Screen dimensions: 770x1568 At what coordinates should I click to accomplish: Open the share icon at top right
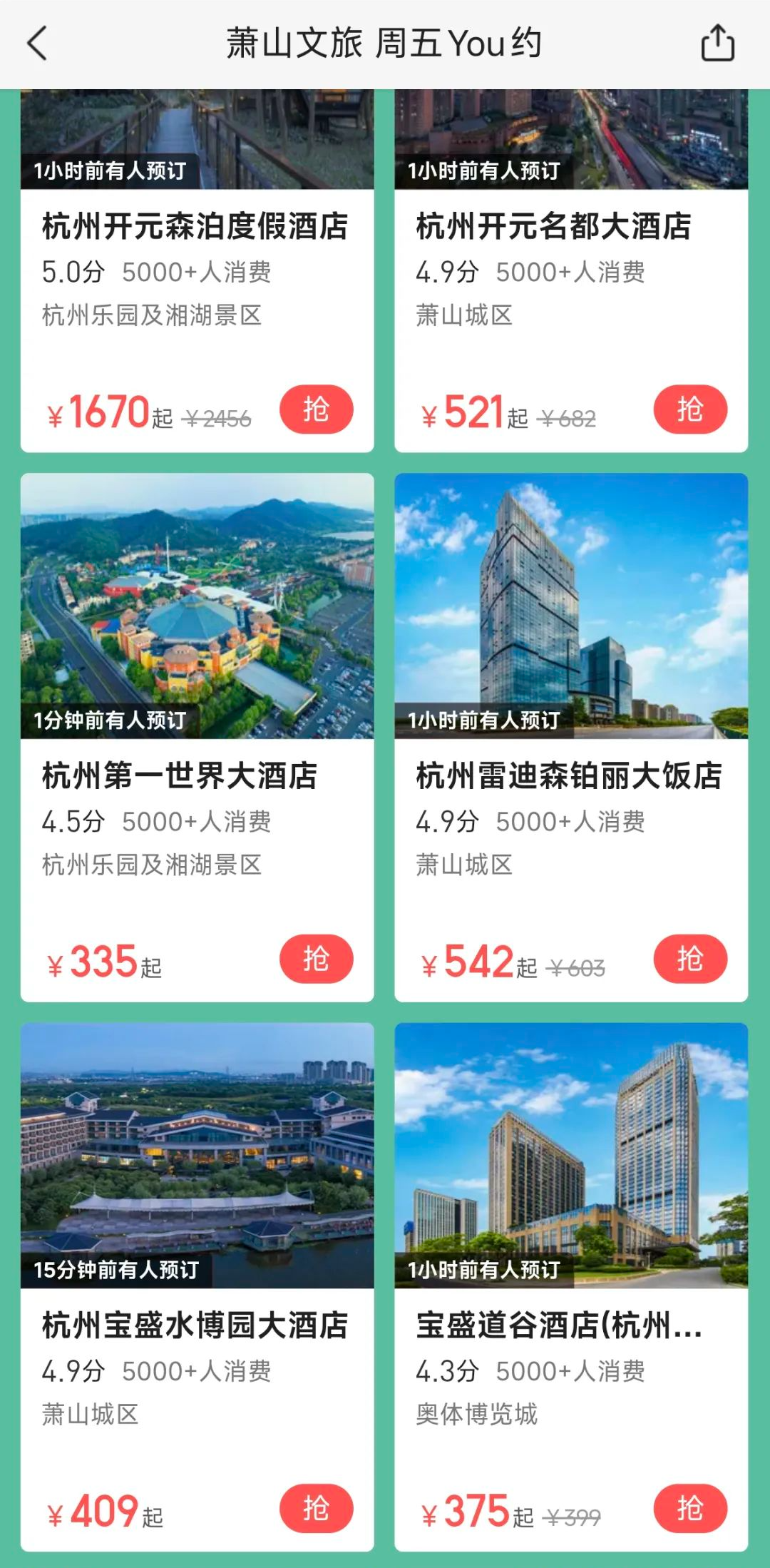718,43
